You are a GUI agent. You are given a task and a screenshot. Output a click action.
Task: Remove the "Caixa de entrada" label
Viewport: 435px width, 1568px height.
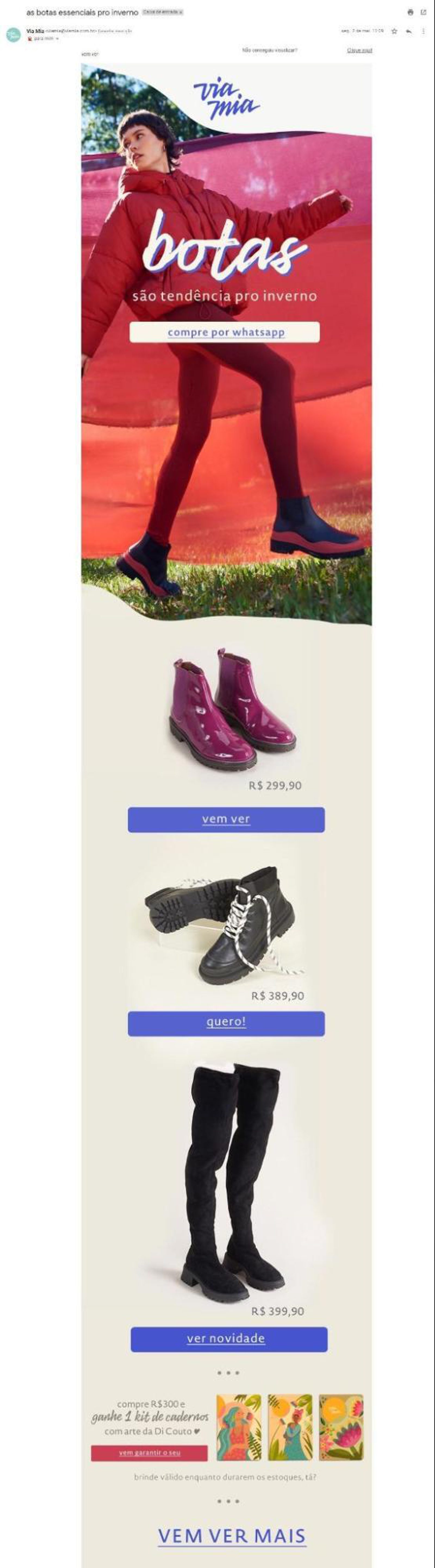181,12
